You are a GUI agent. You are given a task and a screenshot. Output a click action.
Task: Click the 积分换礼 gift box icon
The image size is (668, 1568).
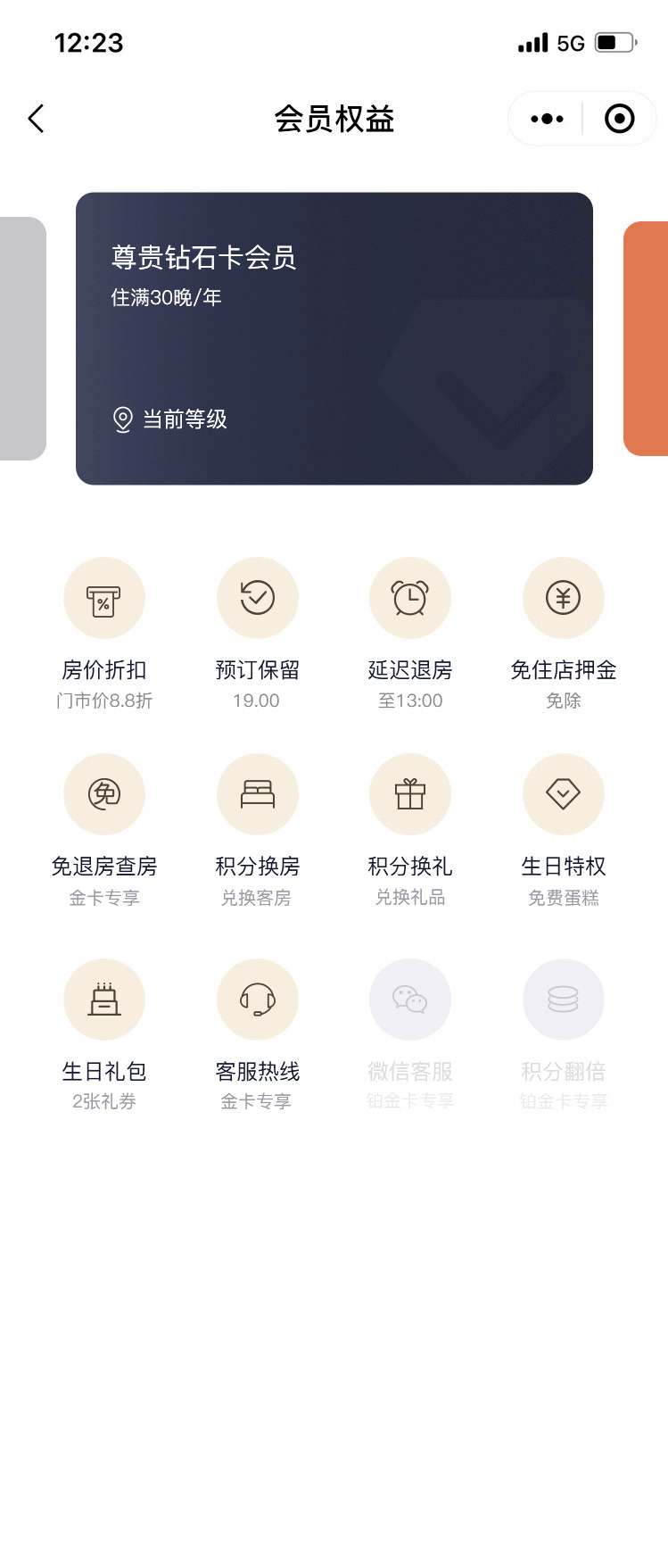tap(410, 793)
